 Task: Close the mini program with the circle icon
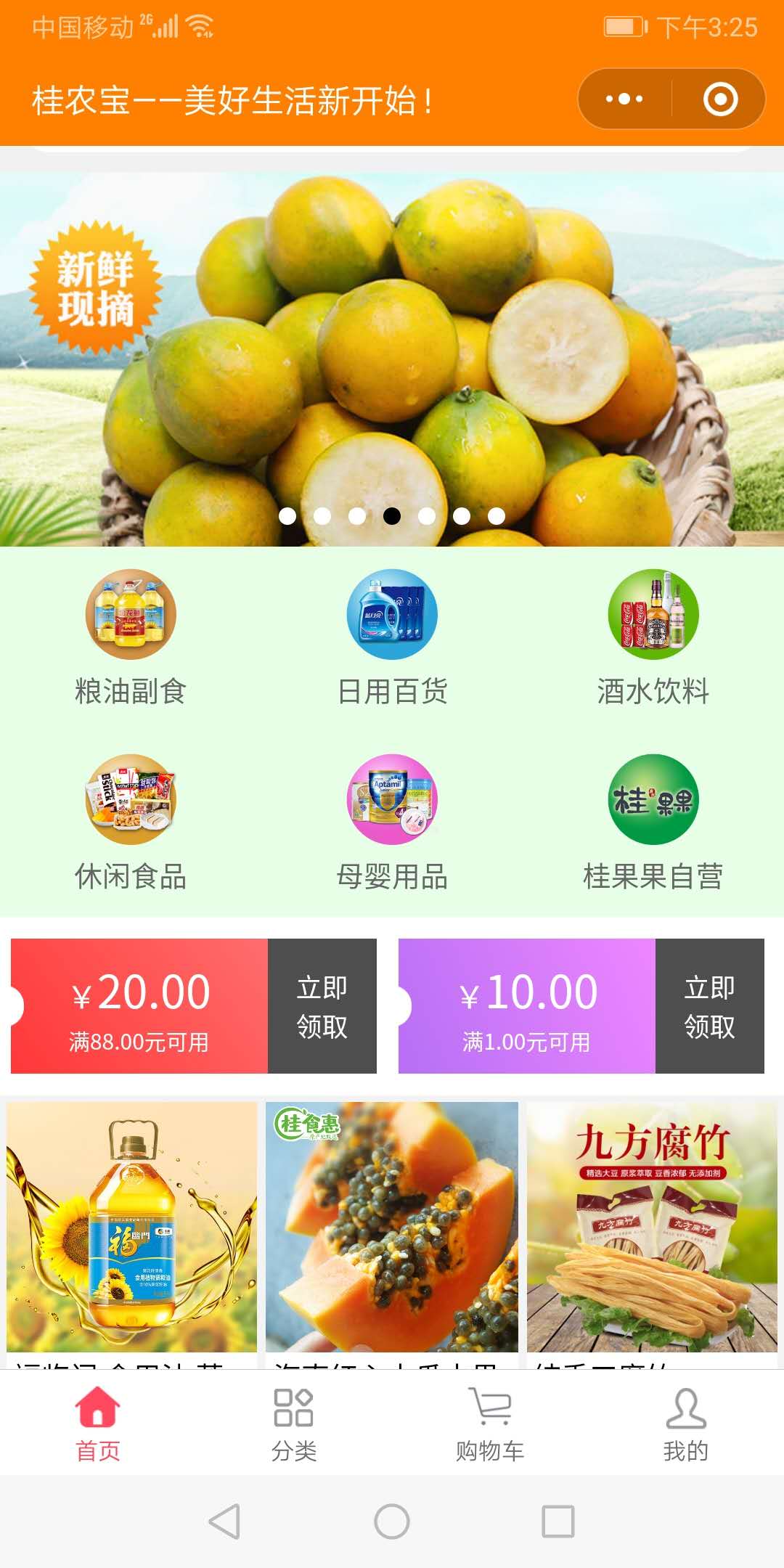tap(720, 99)
